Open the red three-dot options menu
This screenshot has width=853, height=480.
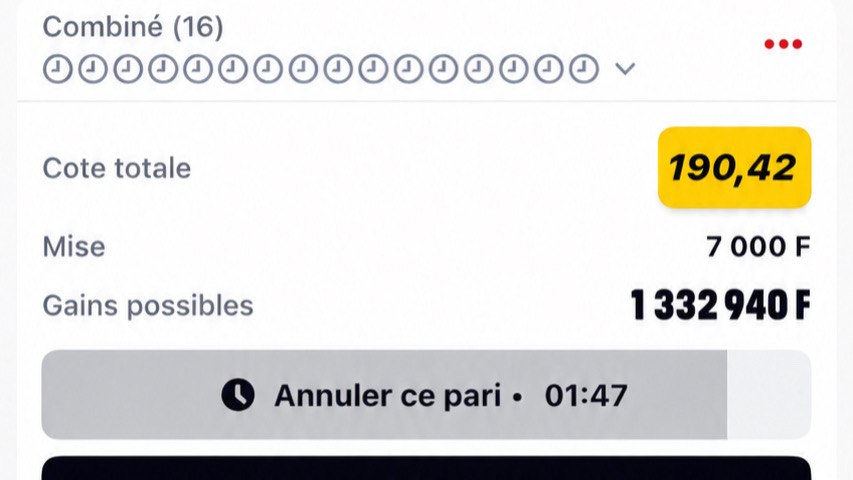[x=783, y=44]
